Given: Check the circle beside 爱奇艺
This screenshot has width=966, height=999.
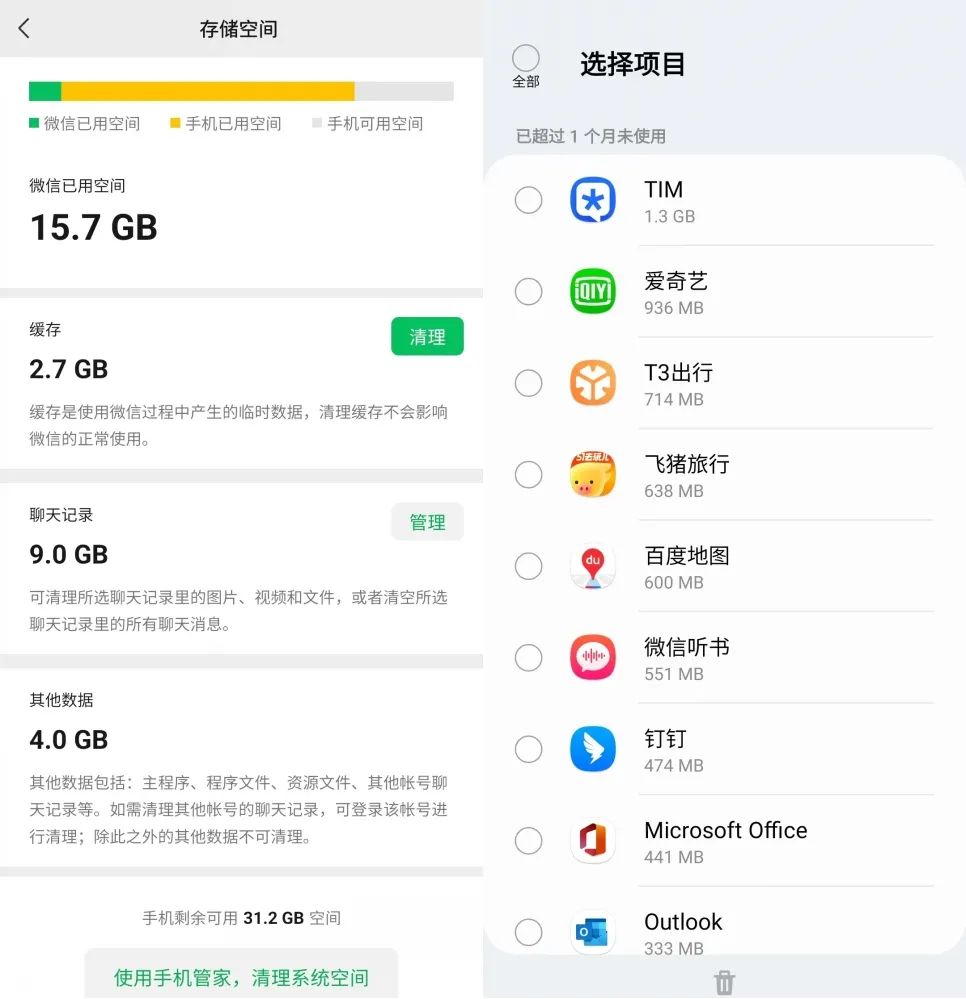Looking at the screenshot, I should point(528,291).
